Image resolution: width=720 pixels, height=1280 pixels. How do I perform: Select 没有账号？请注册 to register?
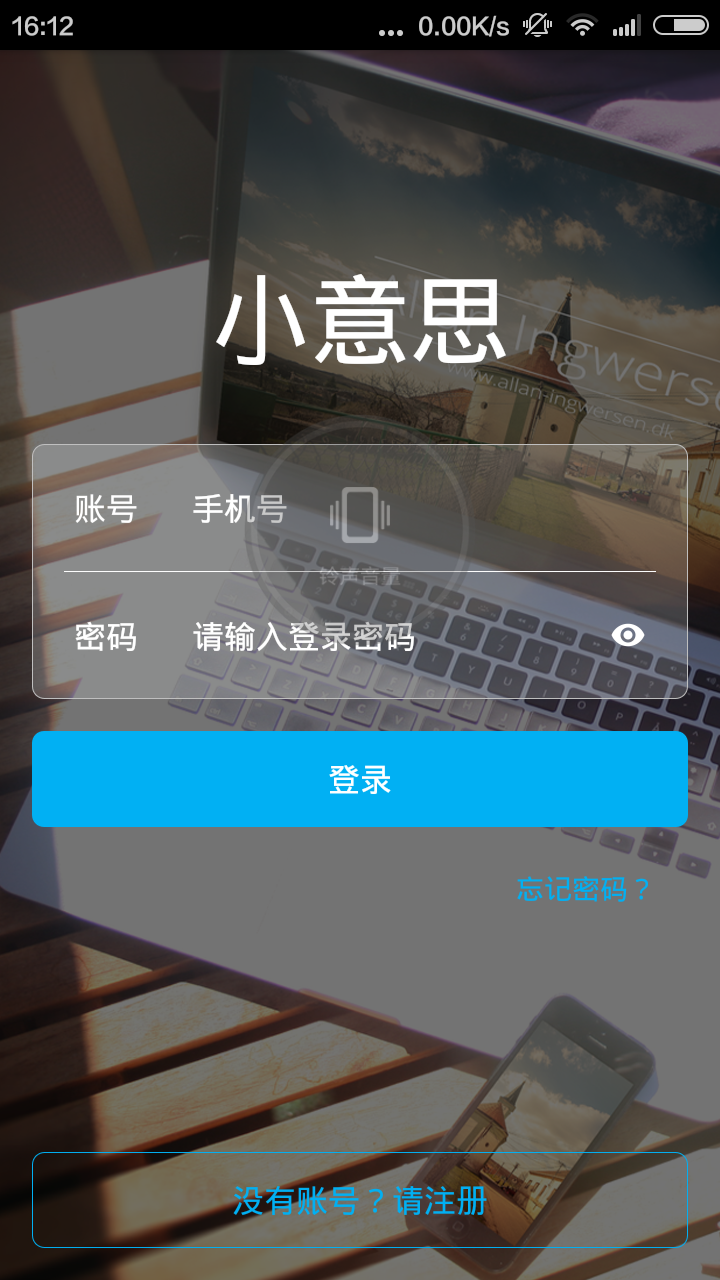coord(360,1200)
